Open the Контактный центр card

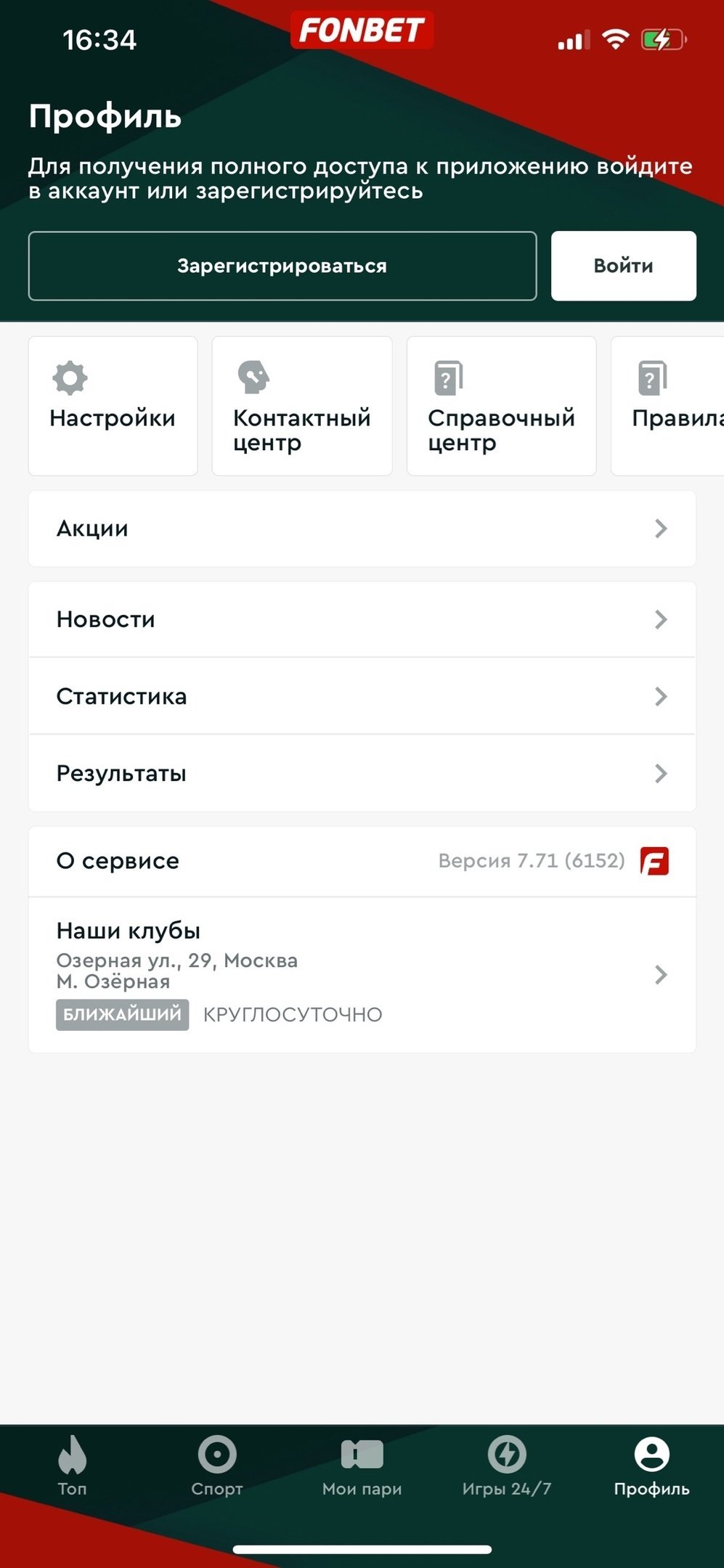[x=301, y=405]
